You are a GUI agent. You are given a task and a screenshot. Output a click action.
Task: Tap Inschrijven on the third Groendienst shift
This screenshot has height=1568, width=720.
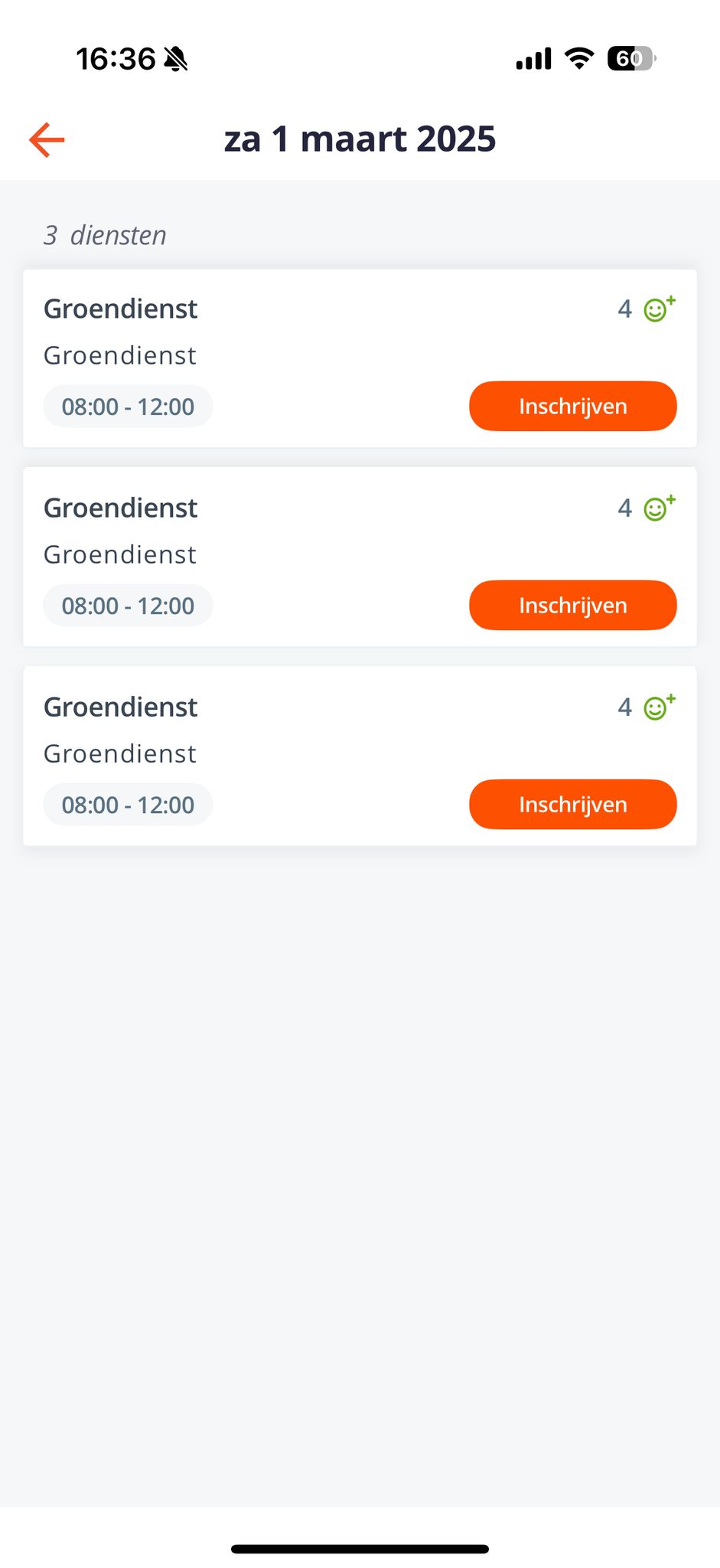572,804
